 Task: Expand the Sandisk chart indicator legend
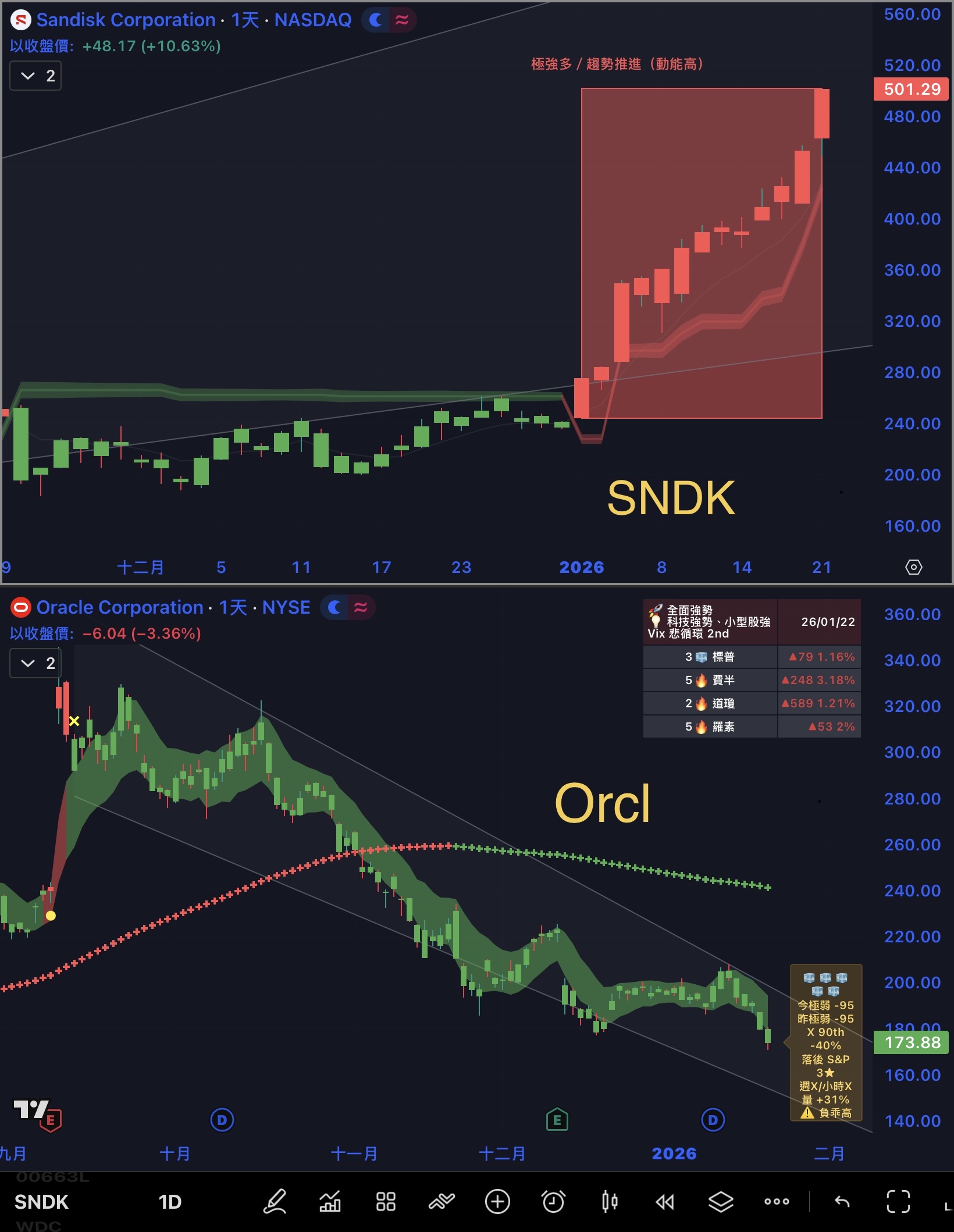[x=35, y=76]
